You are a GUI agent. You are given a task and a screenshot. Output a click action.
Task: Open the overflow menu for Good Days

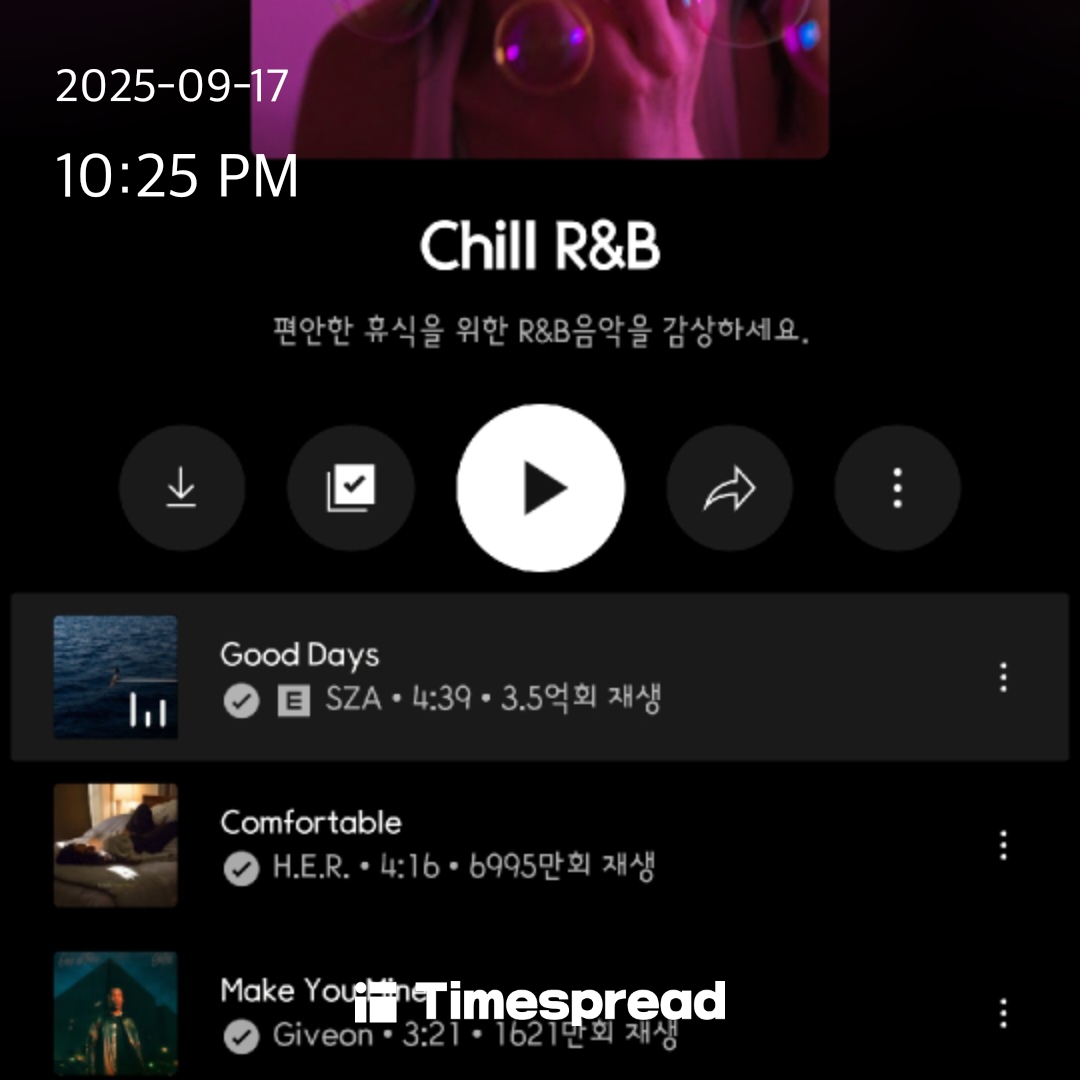(1003, 677)
